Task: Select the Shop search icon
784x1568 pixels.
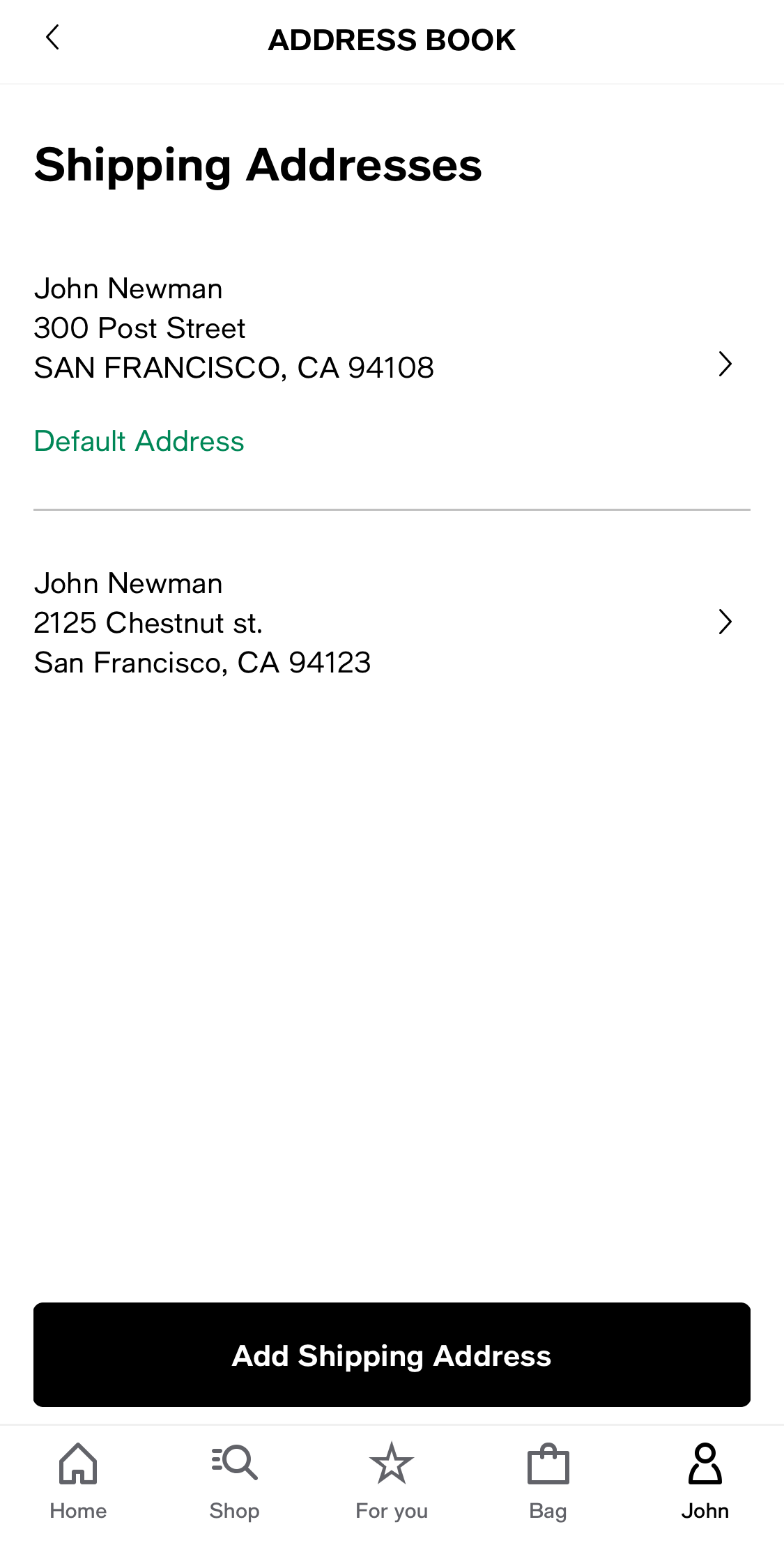Action: tap(233, 1463)
